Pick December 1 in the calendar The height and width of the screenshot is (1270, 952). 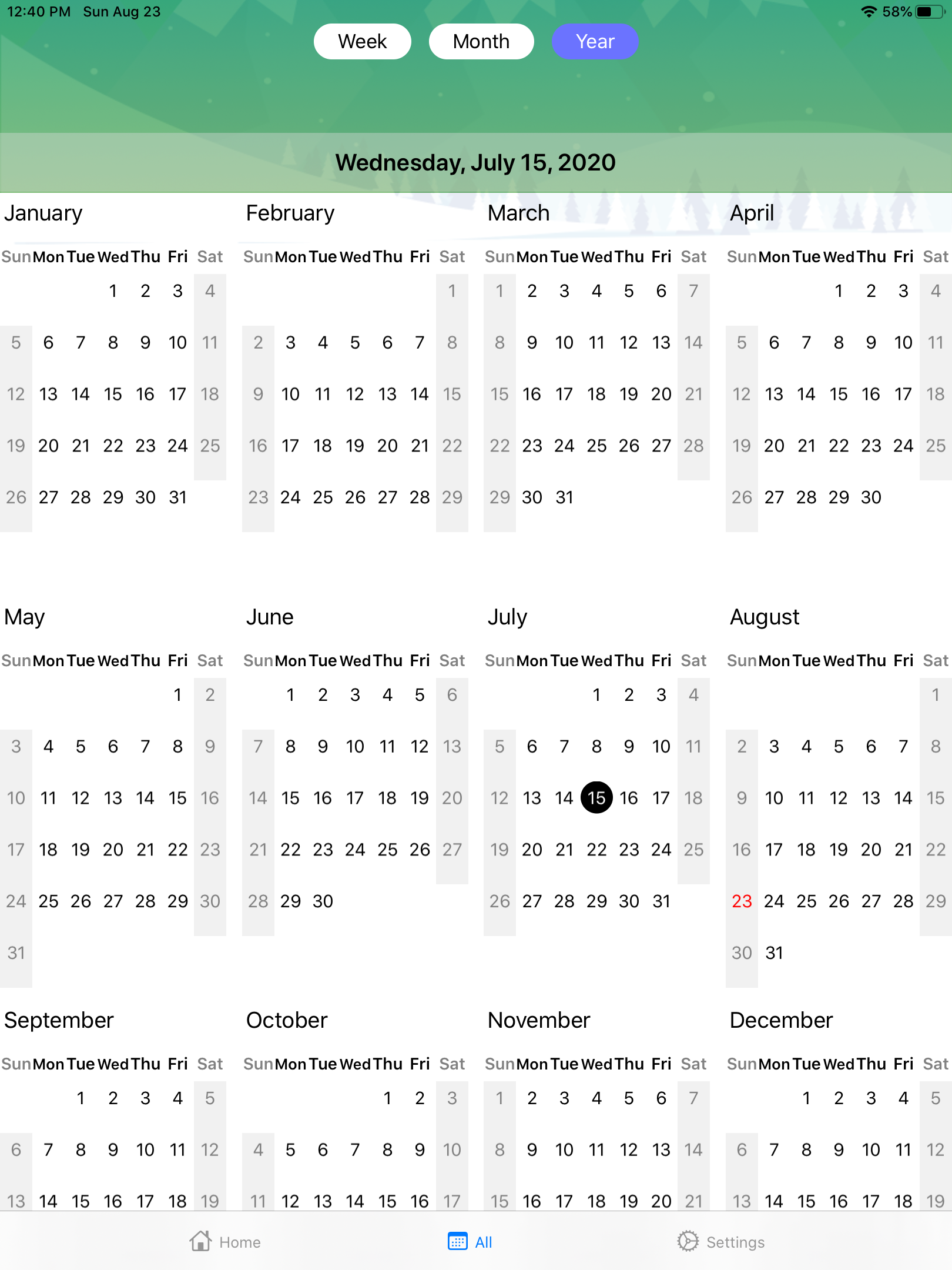[806, 1098]
